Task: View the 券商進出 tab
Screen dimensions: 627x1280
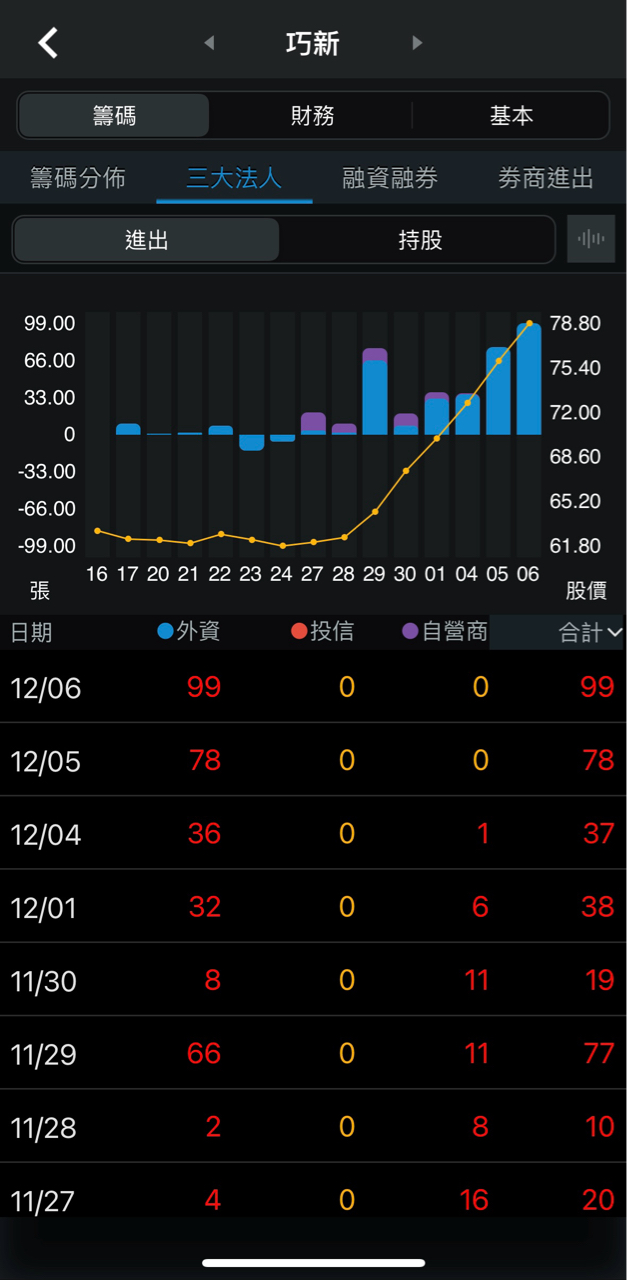Action: coord(546,179)
